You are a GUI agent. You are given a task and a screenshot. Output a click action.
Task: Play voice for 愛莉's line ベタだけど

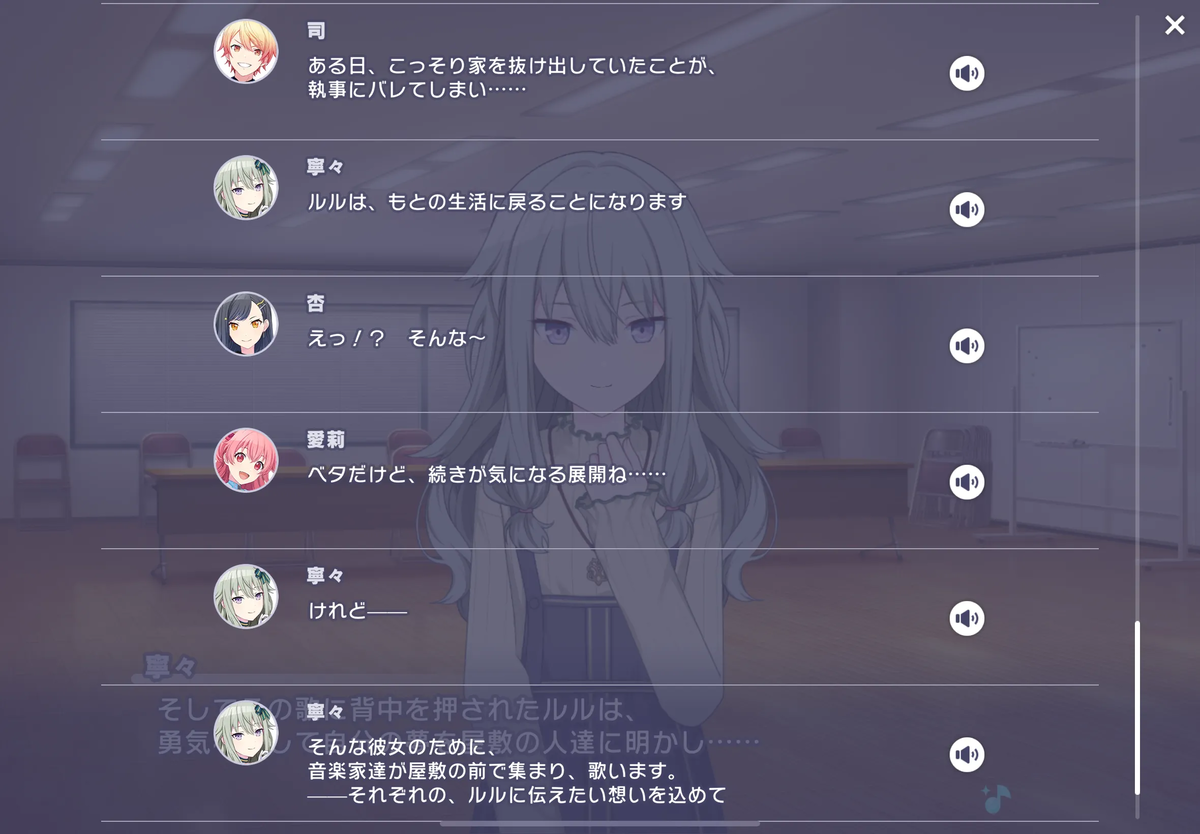966,482
